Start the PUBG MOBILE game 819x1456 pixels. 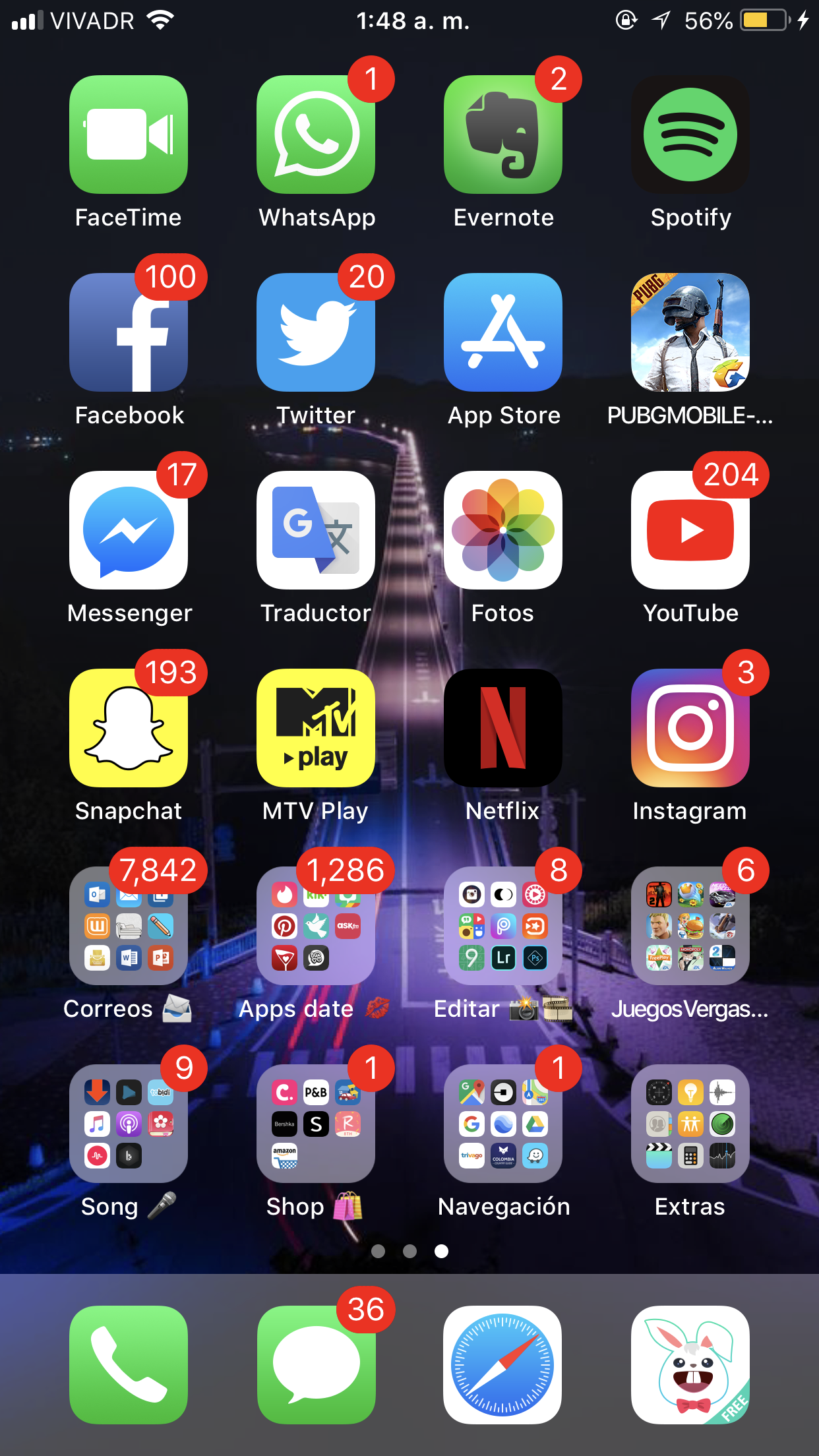coord(690,332)
